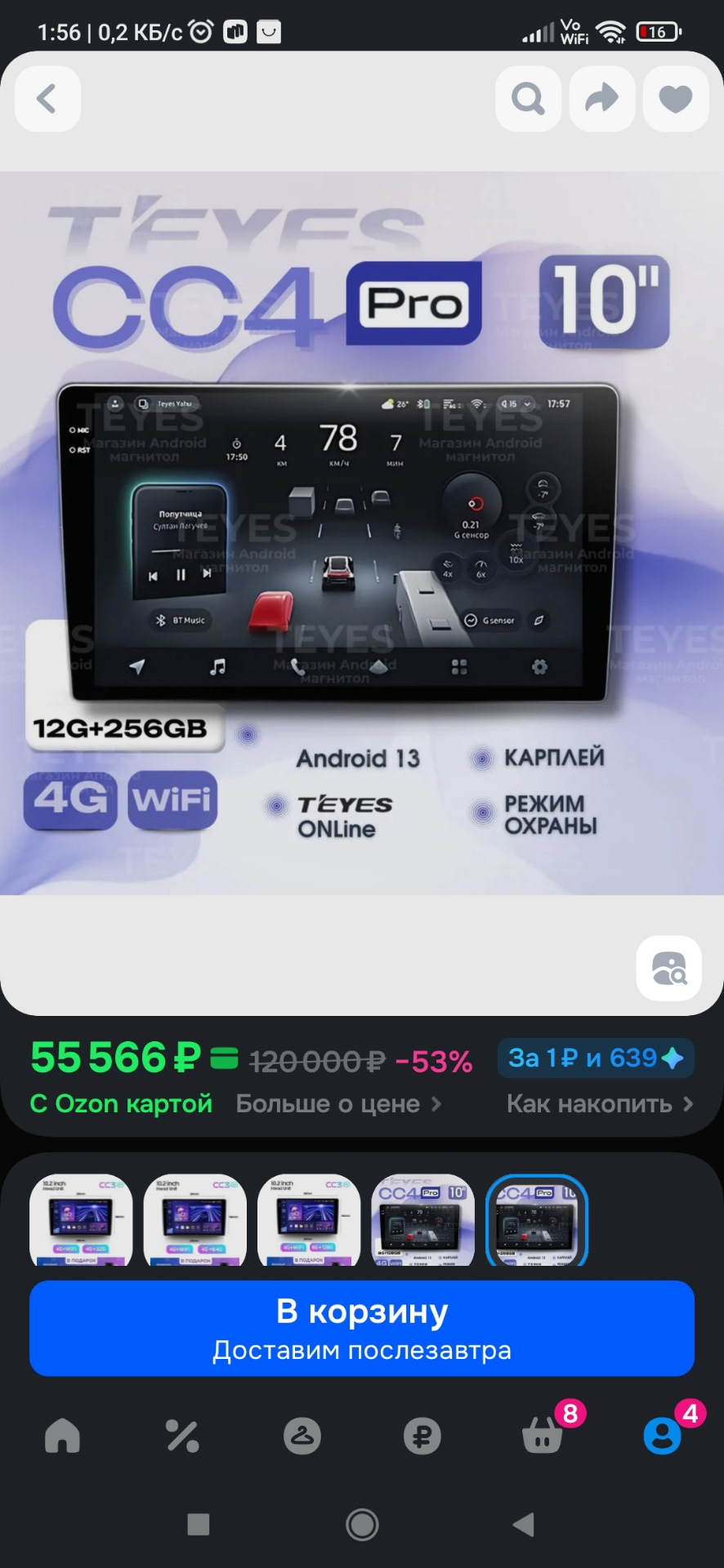The width and height of the screenshot is (724, 1568).
Task: Open the Ozon Fresh hanger tab
Action: click(x=302, y=1436)
